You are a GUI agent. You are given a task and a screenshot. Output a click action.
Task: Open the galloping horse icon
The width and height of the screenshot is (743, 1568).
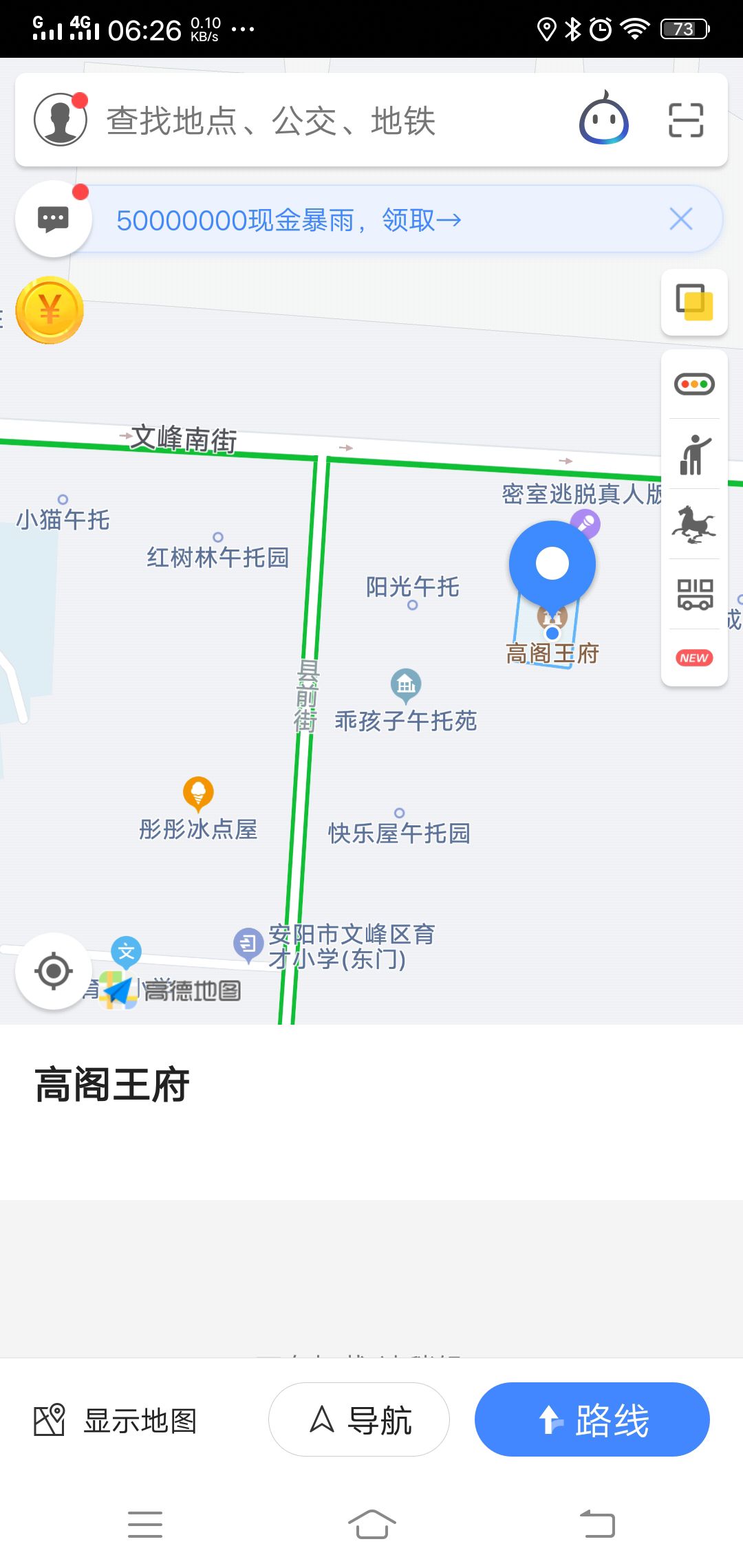tap(694, 525)
